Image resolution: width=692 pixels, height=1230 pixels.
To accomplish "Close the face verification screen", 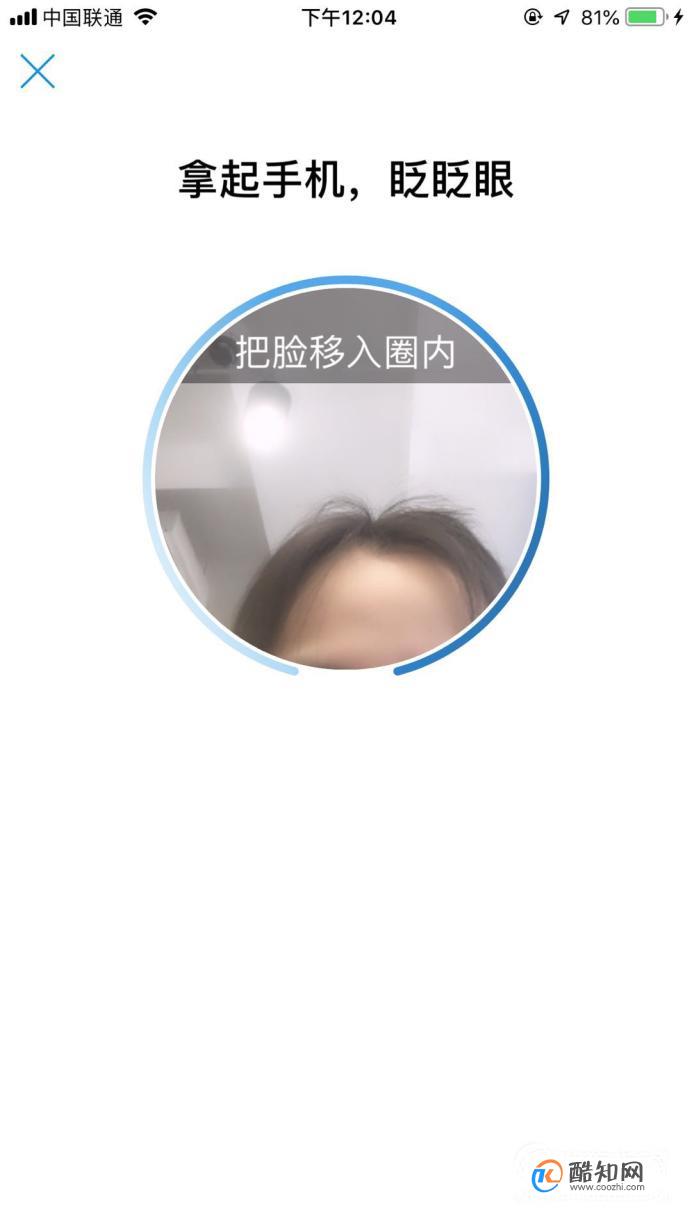I will 38,71.
